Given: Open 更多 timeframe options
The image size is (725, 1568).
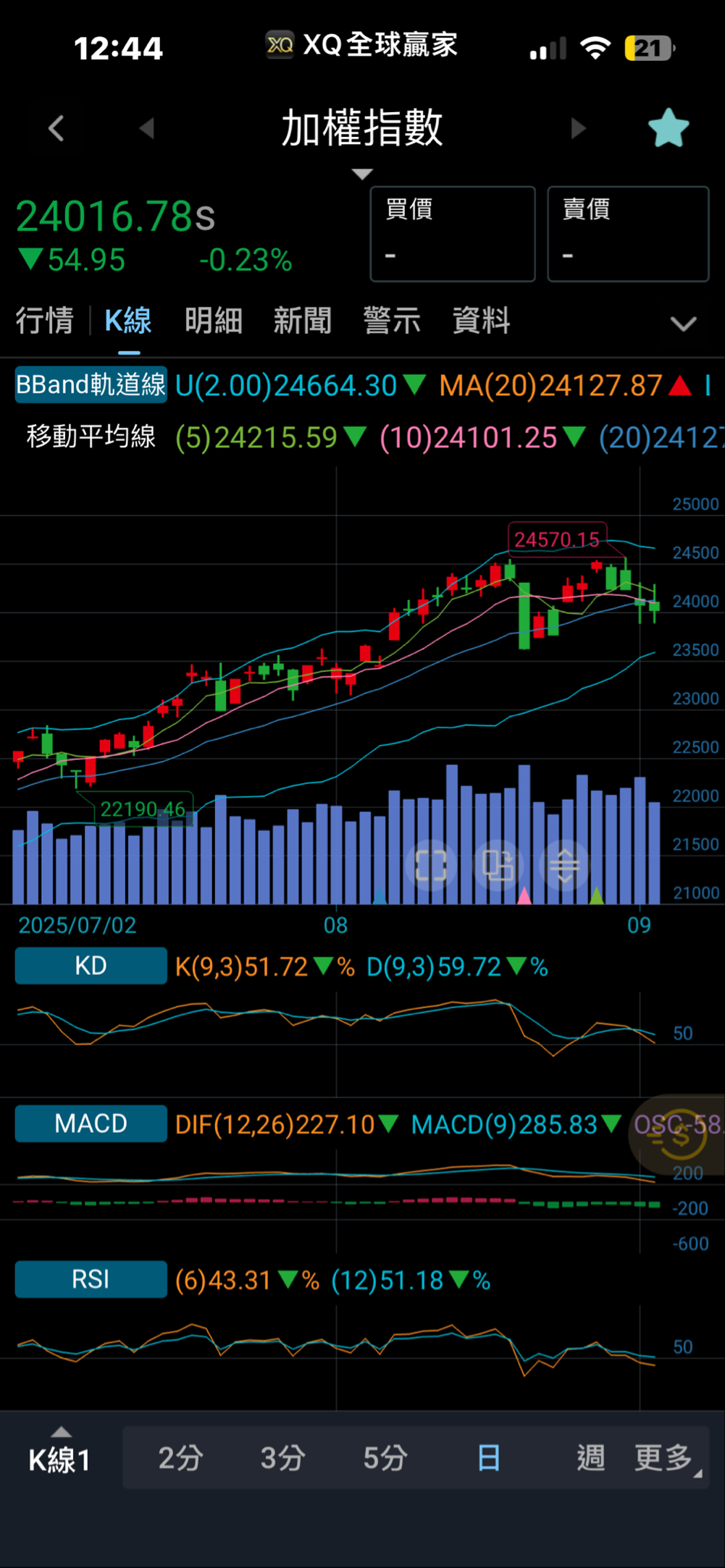Looking at the screenshot, I should 665,1458.
